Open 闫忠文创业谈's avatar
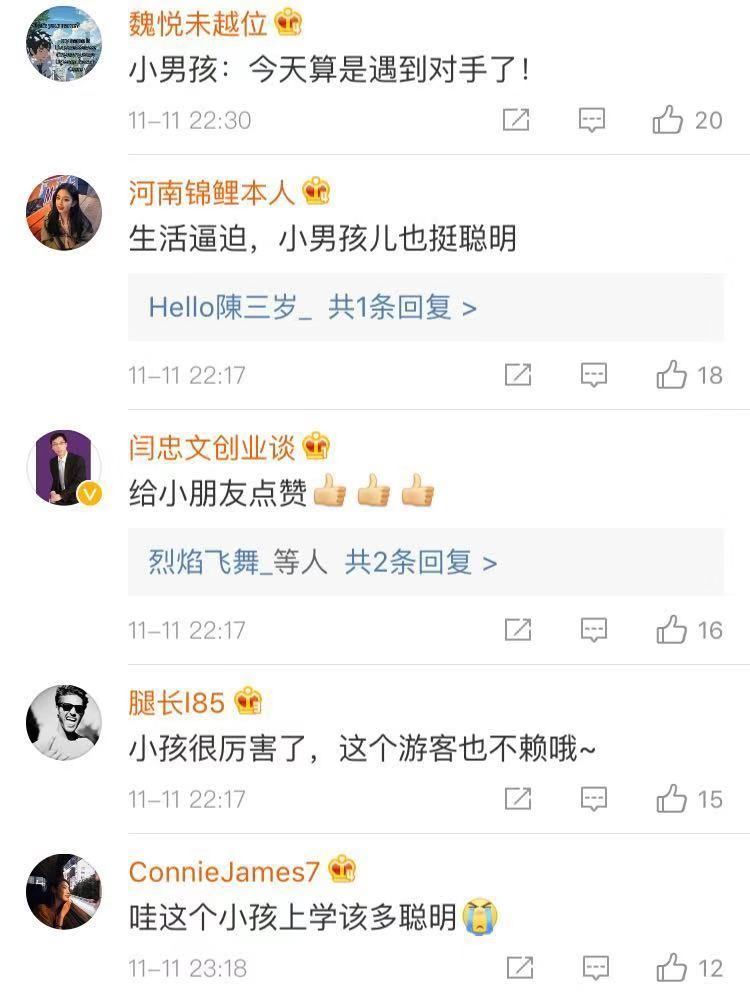The height and width of the screenshot is (995, 750). (x=64, y=468)
